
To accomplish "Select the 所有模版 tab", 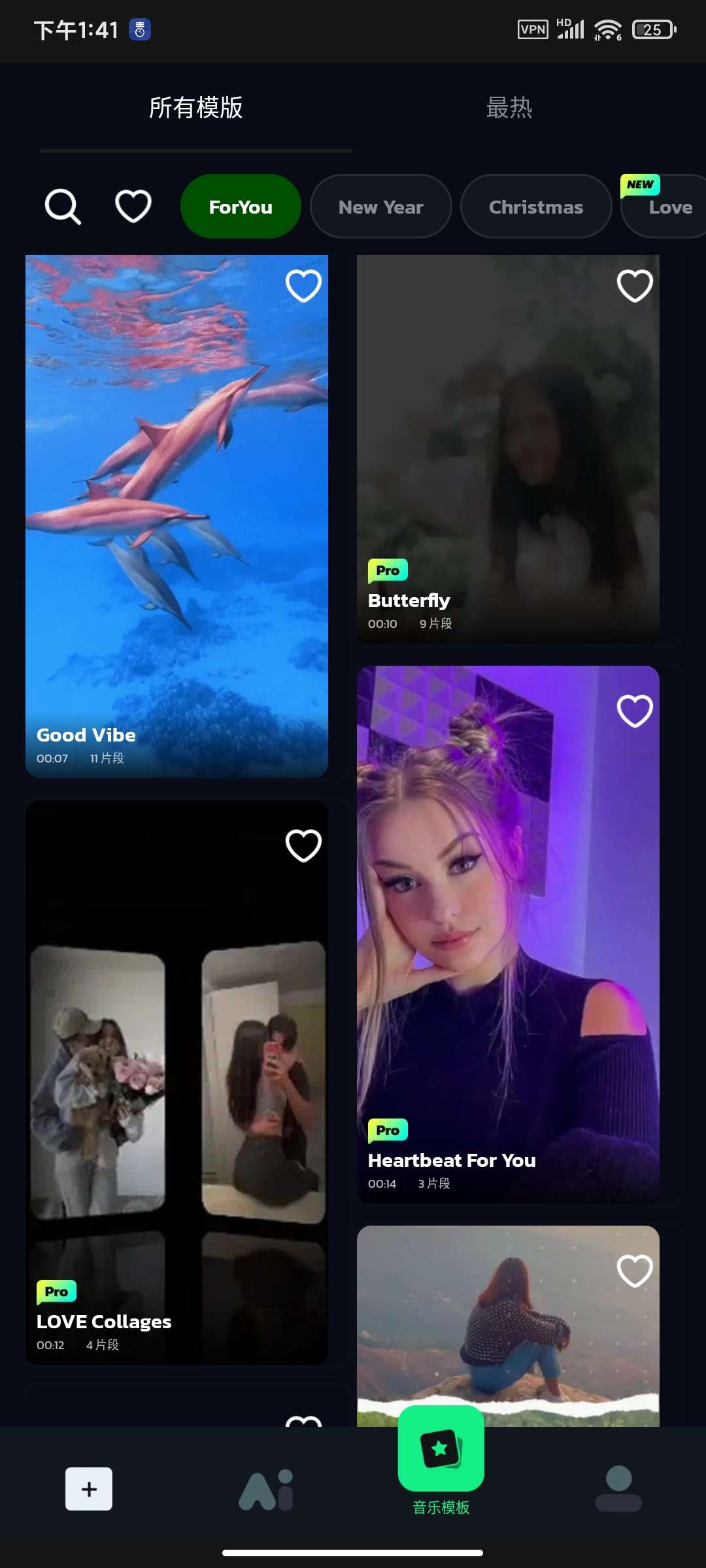I will (195, 108).
